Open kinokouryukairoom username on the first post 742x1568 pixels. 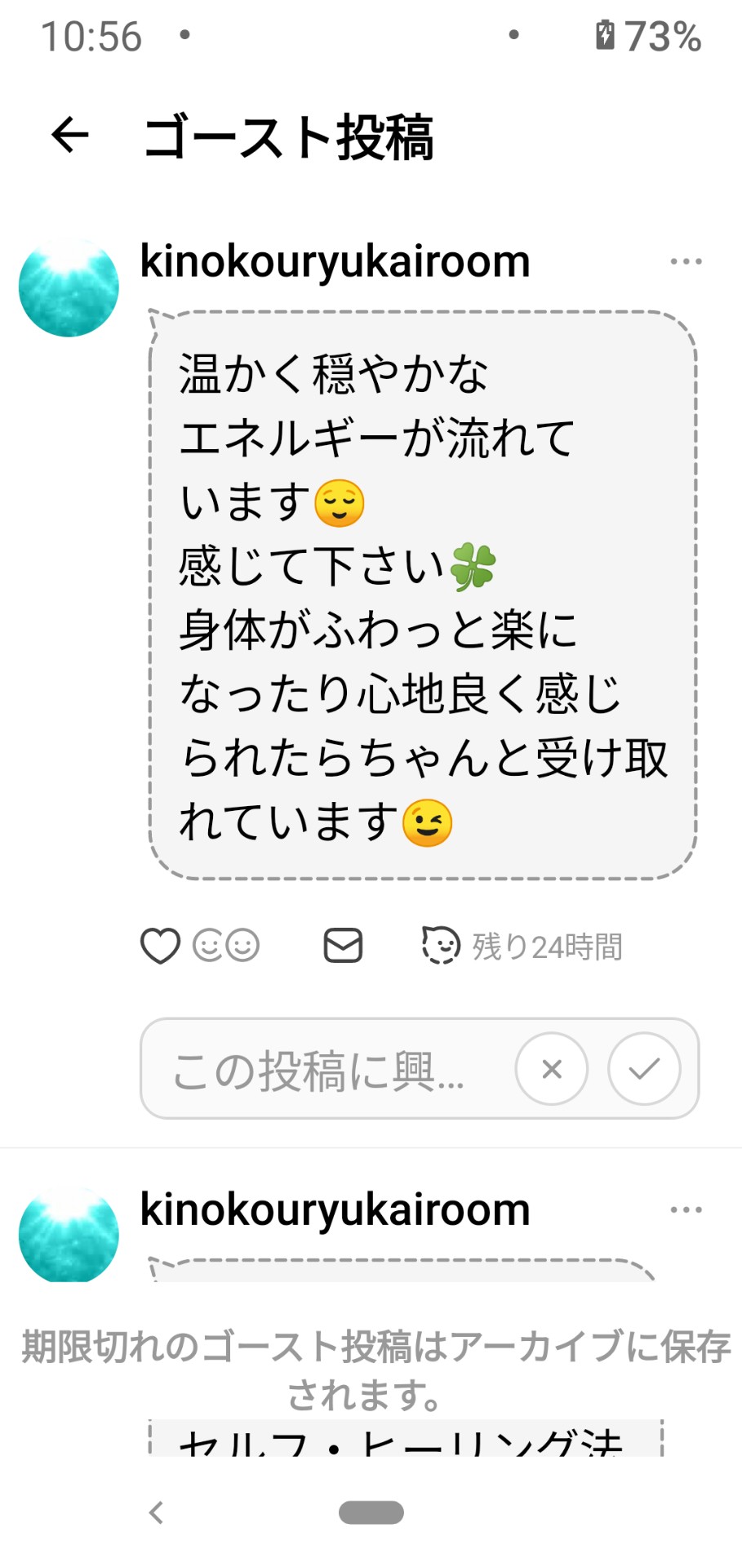pos(335,262)
